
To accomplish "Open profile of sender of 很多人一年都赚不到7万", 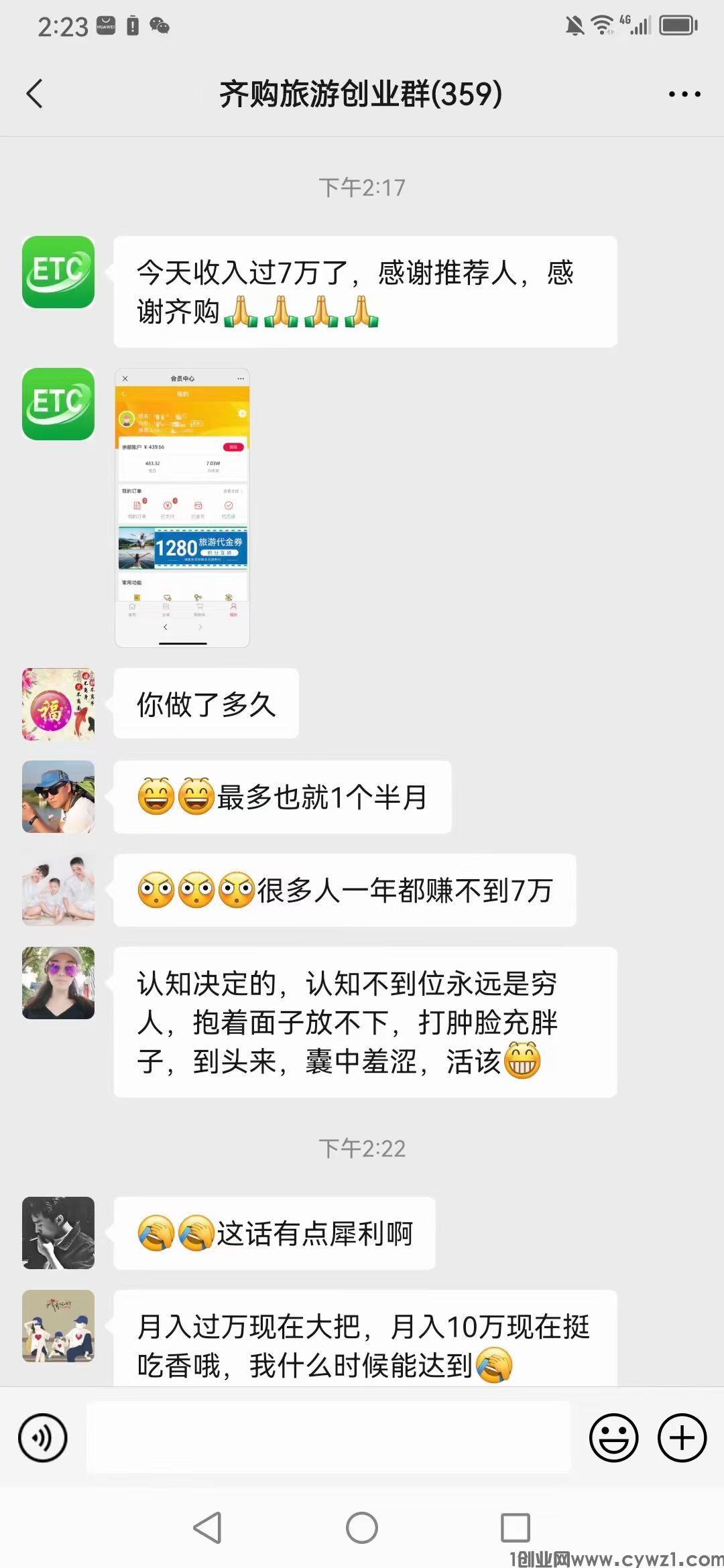I will [58, 890].
